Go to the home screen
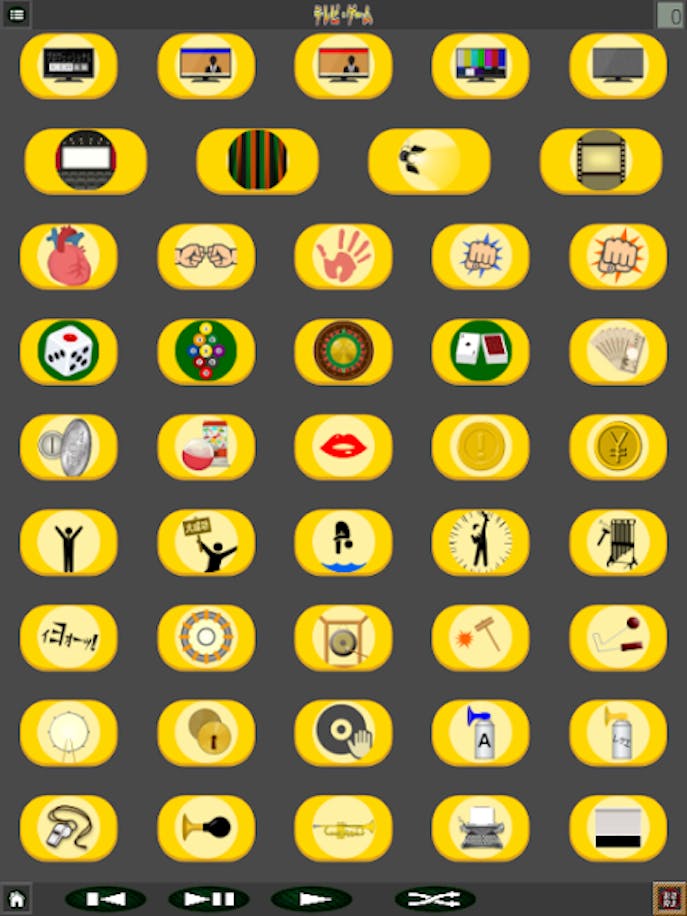This screenshot has height=916, width=687. [16, 899]
